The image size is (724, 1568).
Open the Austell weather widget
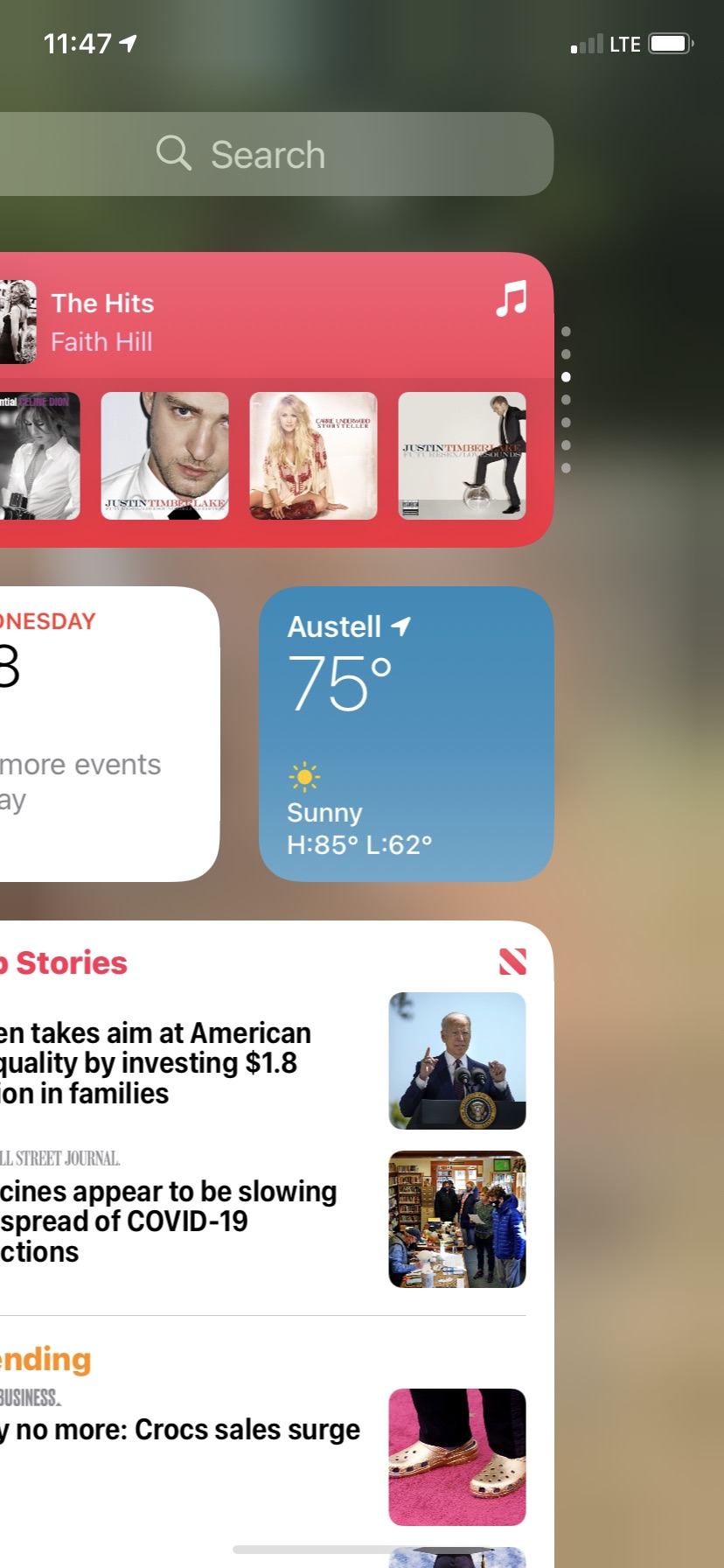tap(406, 733)
